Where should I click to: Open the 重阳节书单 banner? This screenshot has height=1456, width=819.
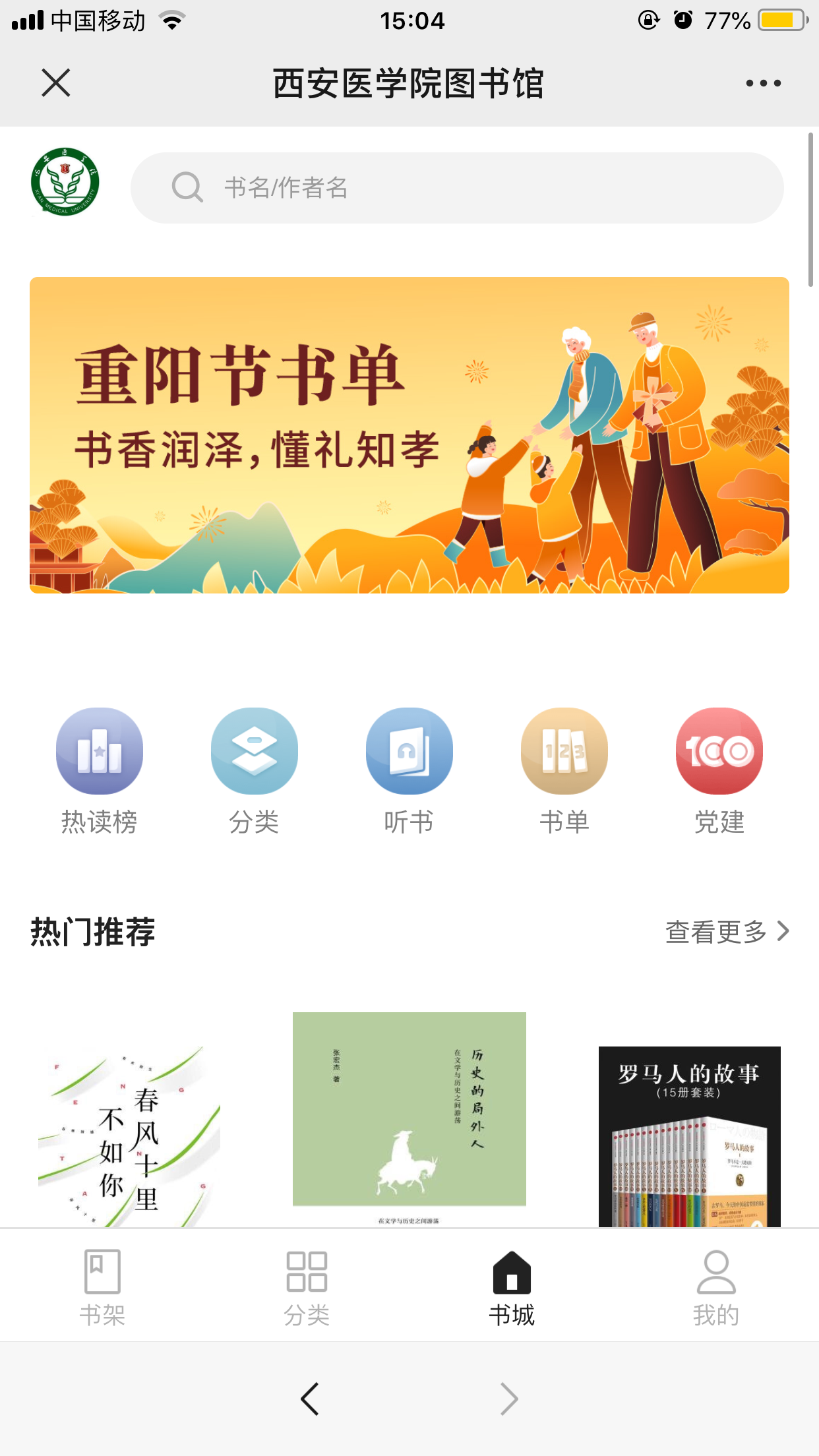409,435
